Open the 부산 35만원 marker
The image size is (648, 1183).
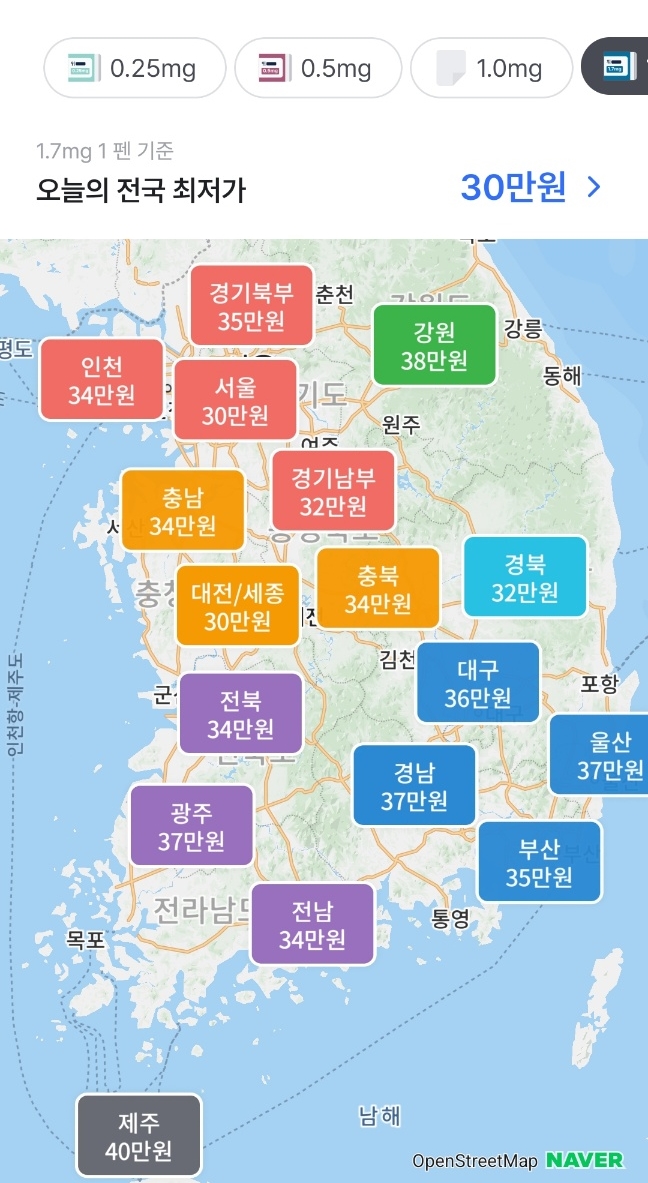point(539,862)
